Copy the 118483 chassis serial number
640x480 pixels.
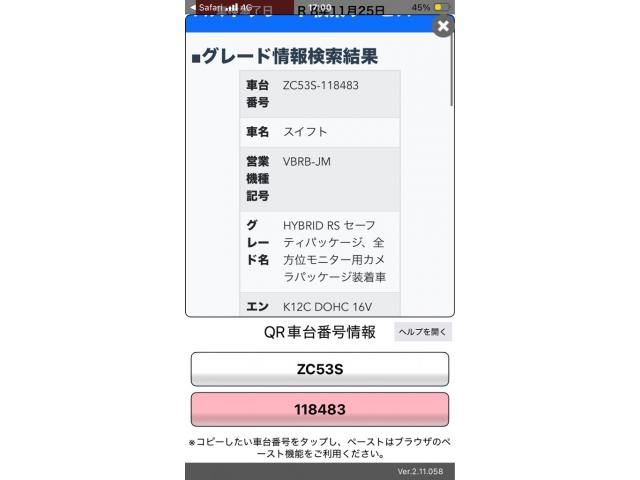tap(320, 409)
